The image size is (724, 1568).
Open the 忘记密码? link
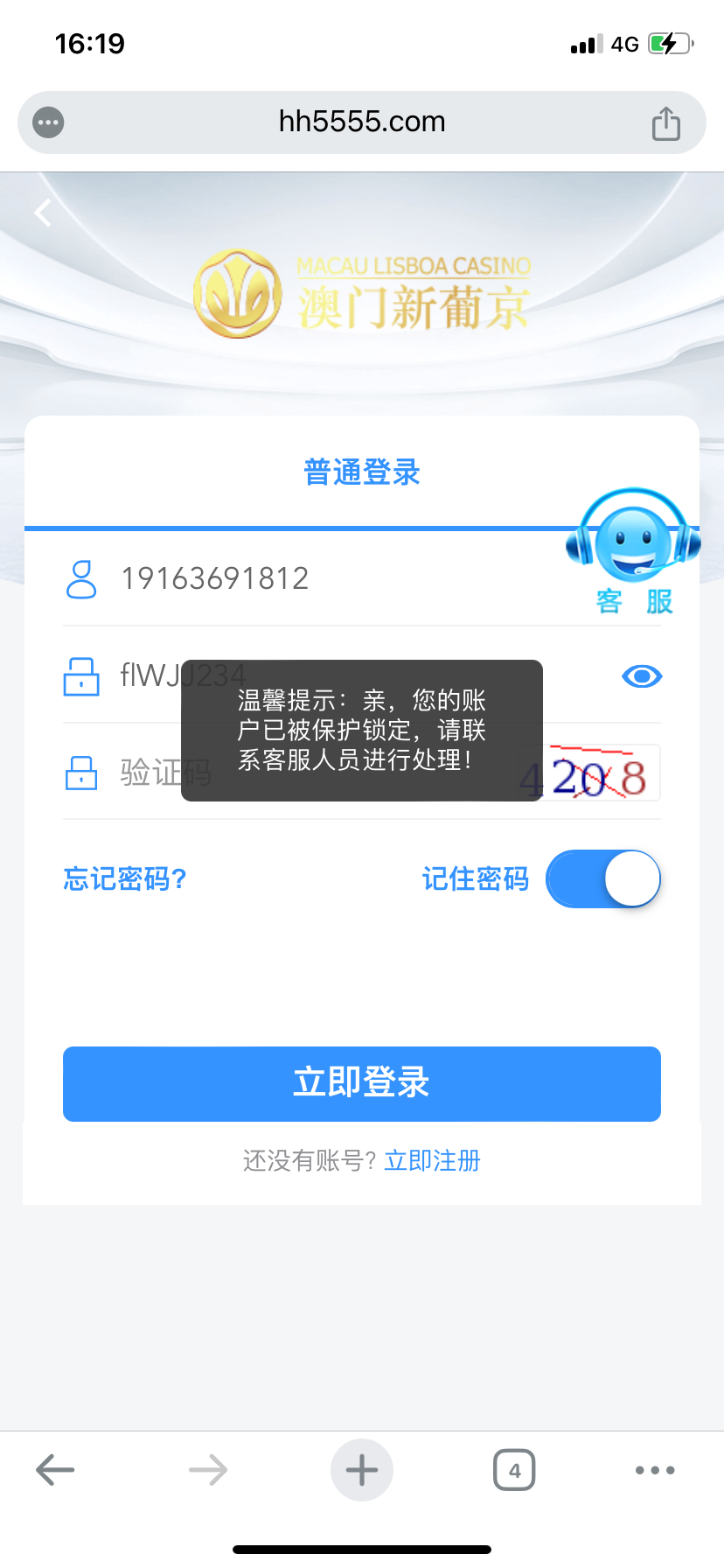click(125, 878)
